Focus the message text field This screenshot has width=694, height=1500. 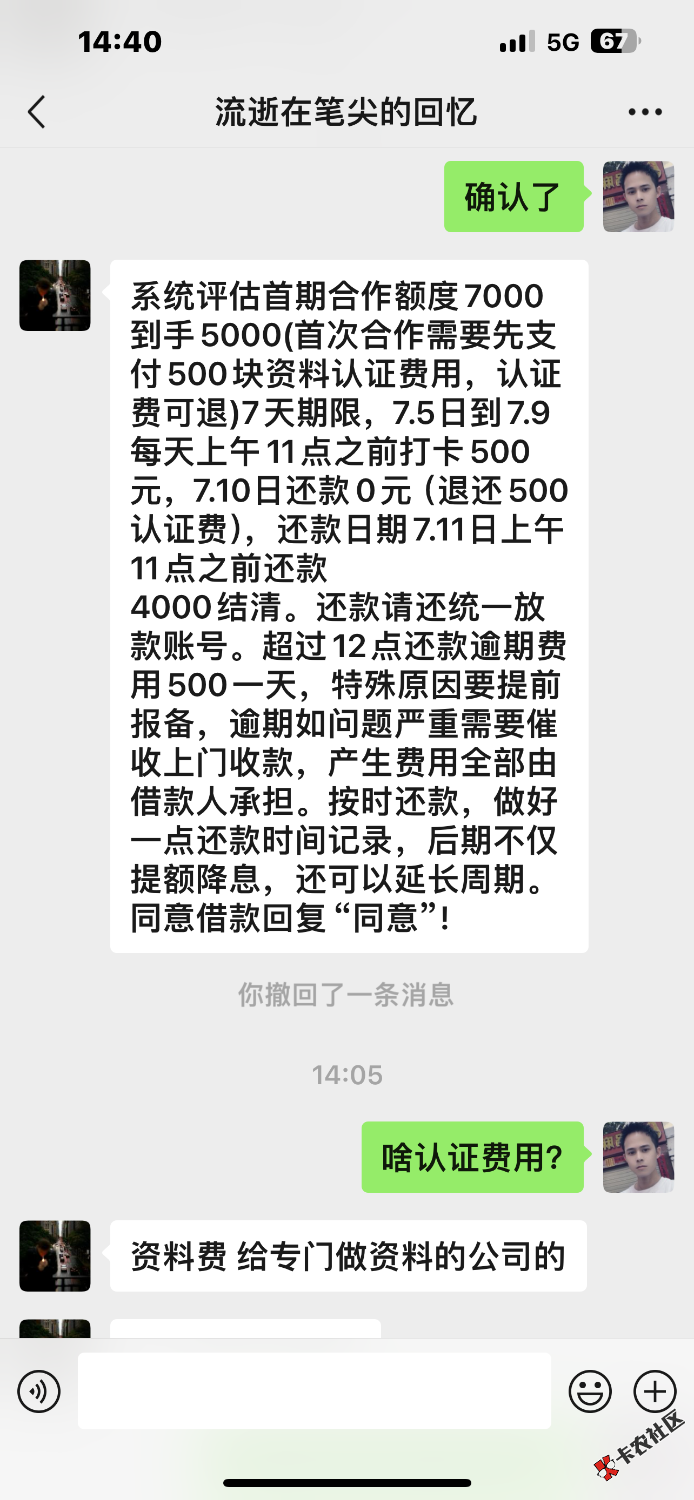pos(314,1391)
